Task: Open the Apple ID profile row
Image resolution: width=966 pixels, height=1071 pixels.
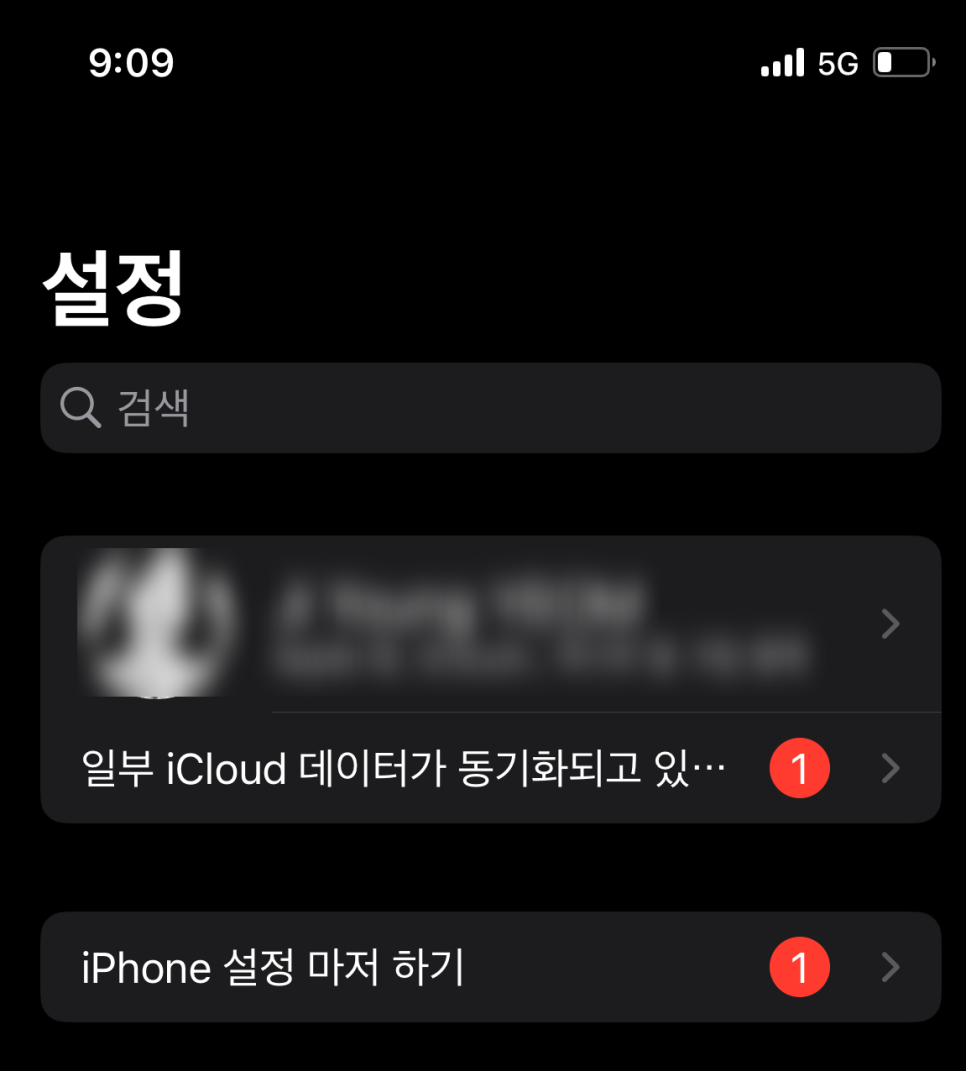Action: (490, 624)
